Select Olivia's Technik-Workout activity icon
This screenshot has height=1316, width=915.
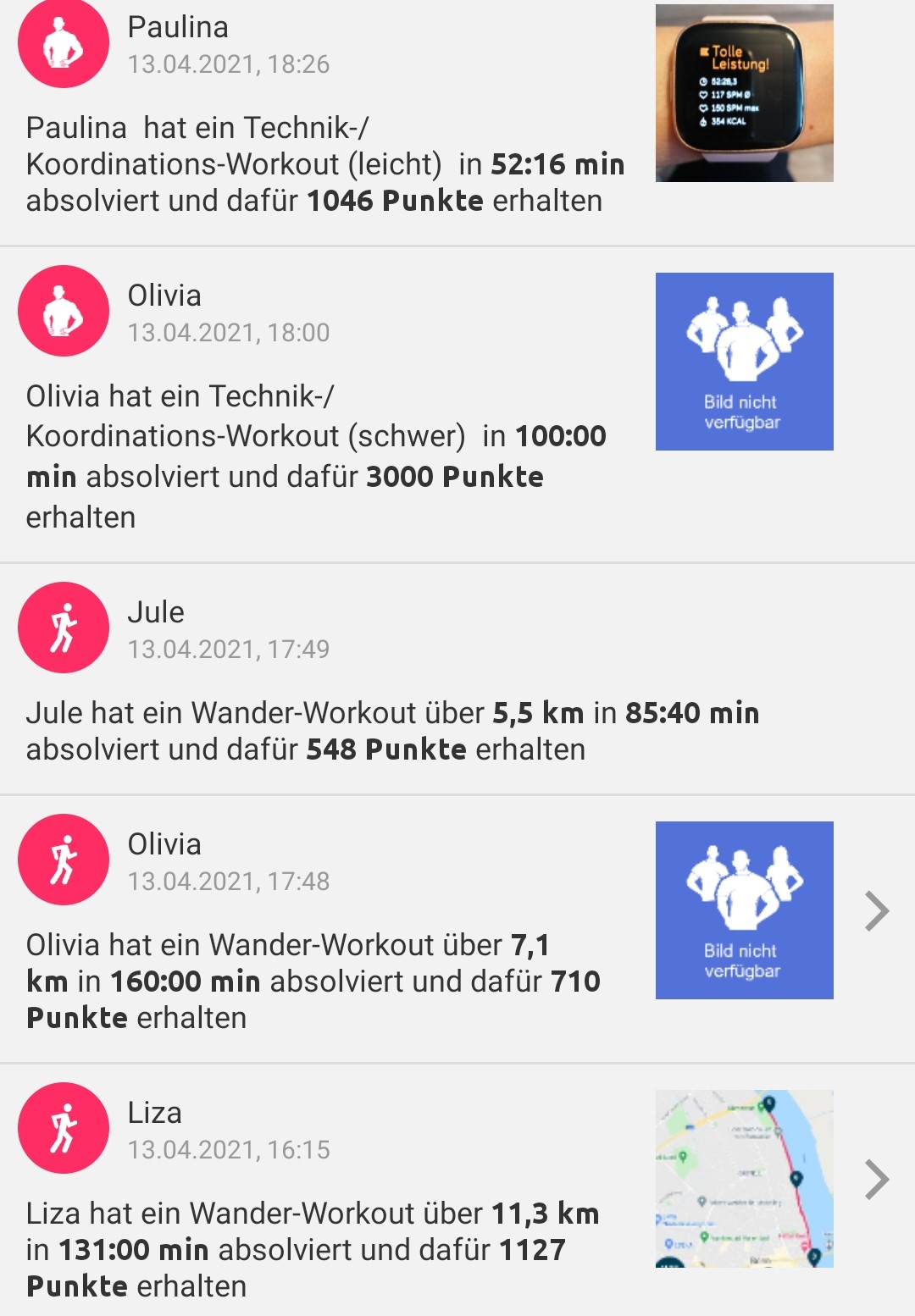(x=64, y=311)
